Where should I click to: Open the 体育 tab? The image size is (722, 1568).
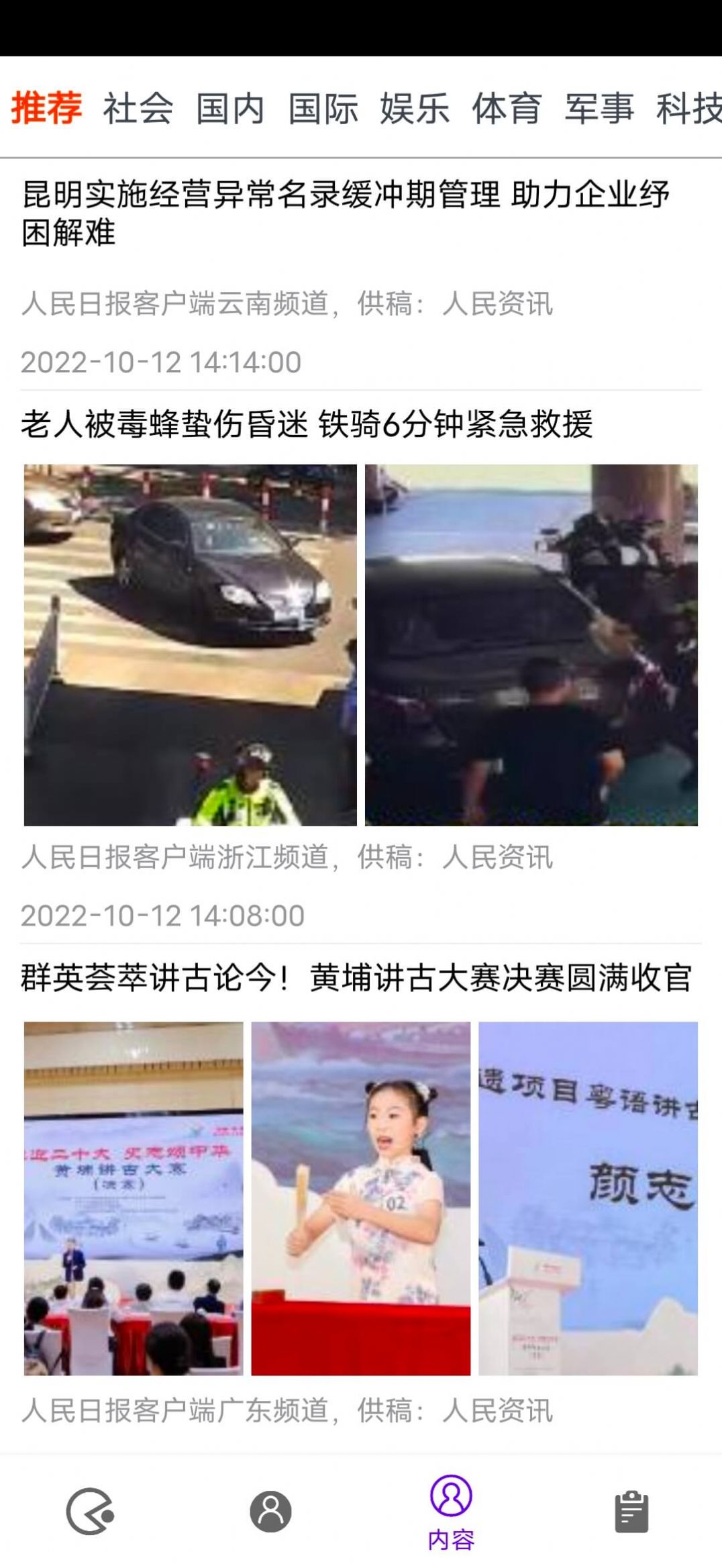tap(507, 108)
